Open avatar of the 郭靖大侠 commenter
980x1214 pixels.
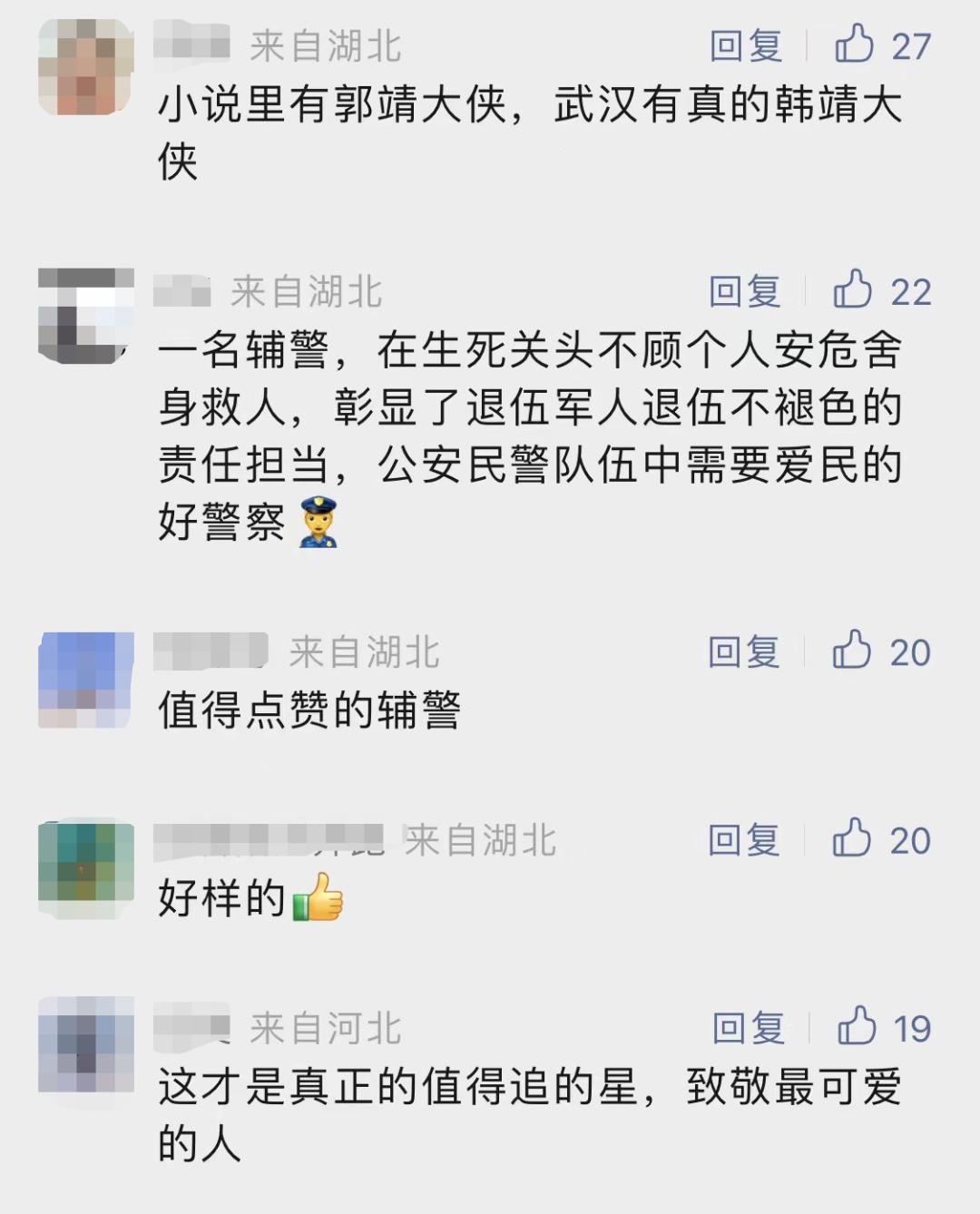coord(86,68)
